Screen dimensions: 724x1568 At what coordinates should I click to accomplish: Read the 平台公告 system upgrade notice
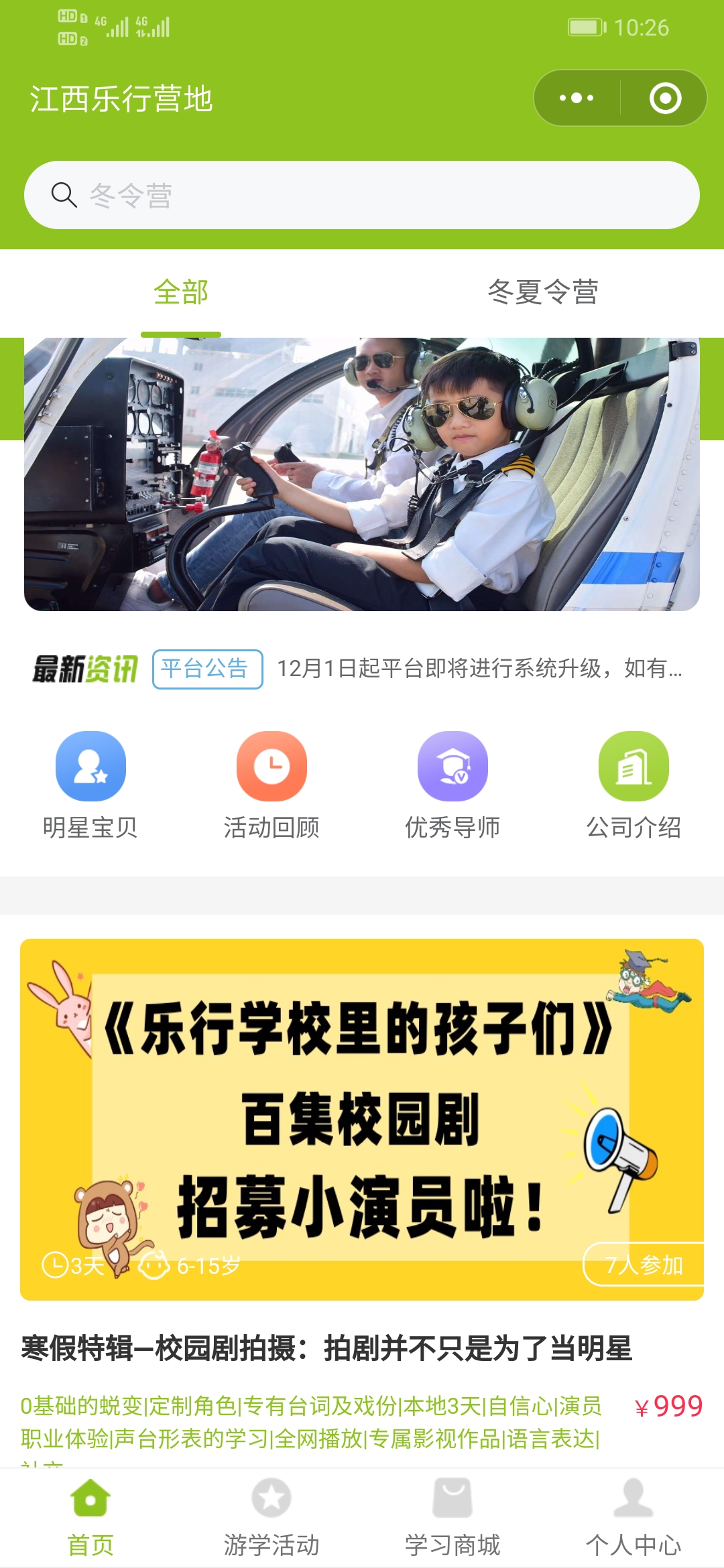(479, 668)
